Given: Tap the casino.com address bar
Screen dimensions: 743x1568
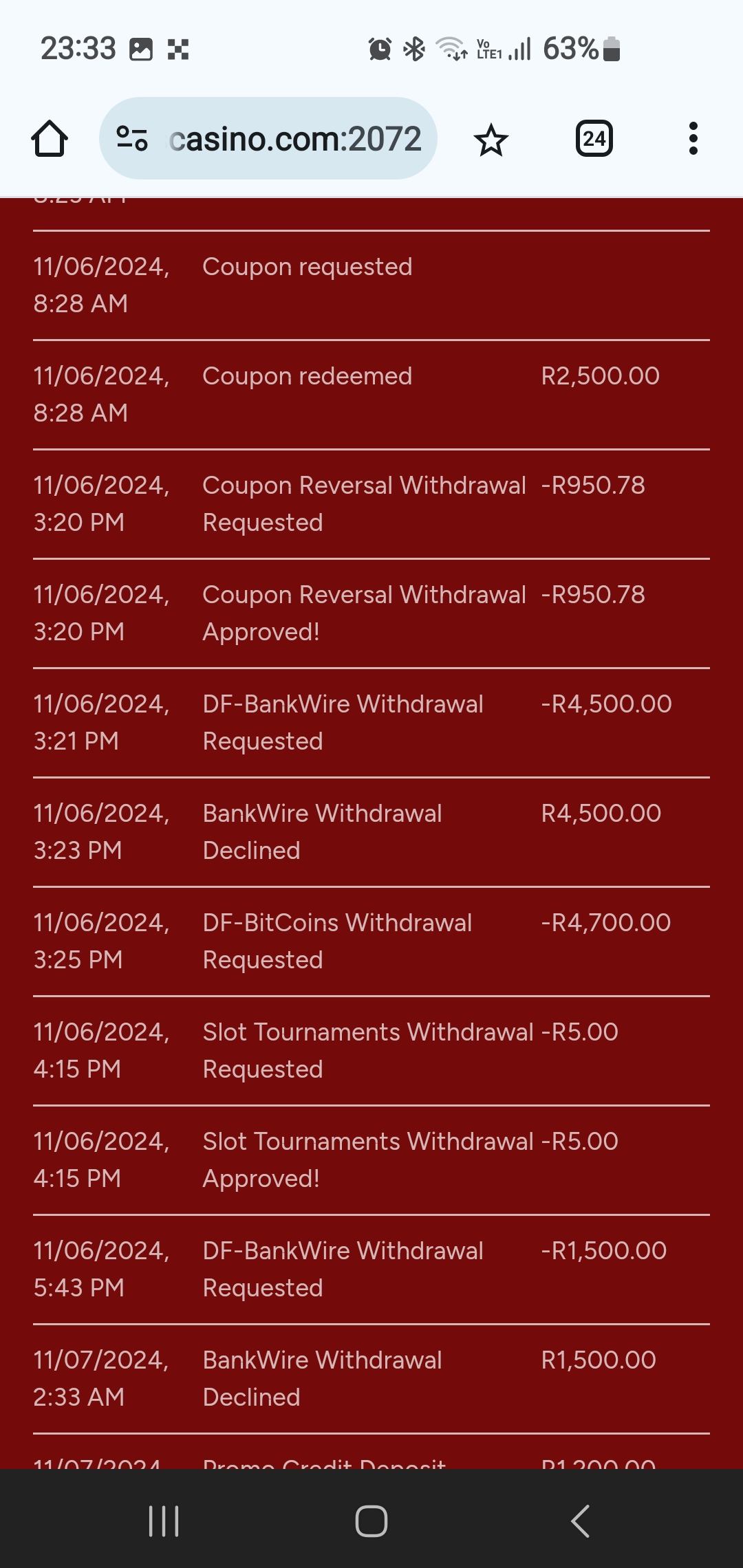Looking at the screenshot, I should [294, 139].
